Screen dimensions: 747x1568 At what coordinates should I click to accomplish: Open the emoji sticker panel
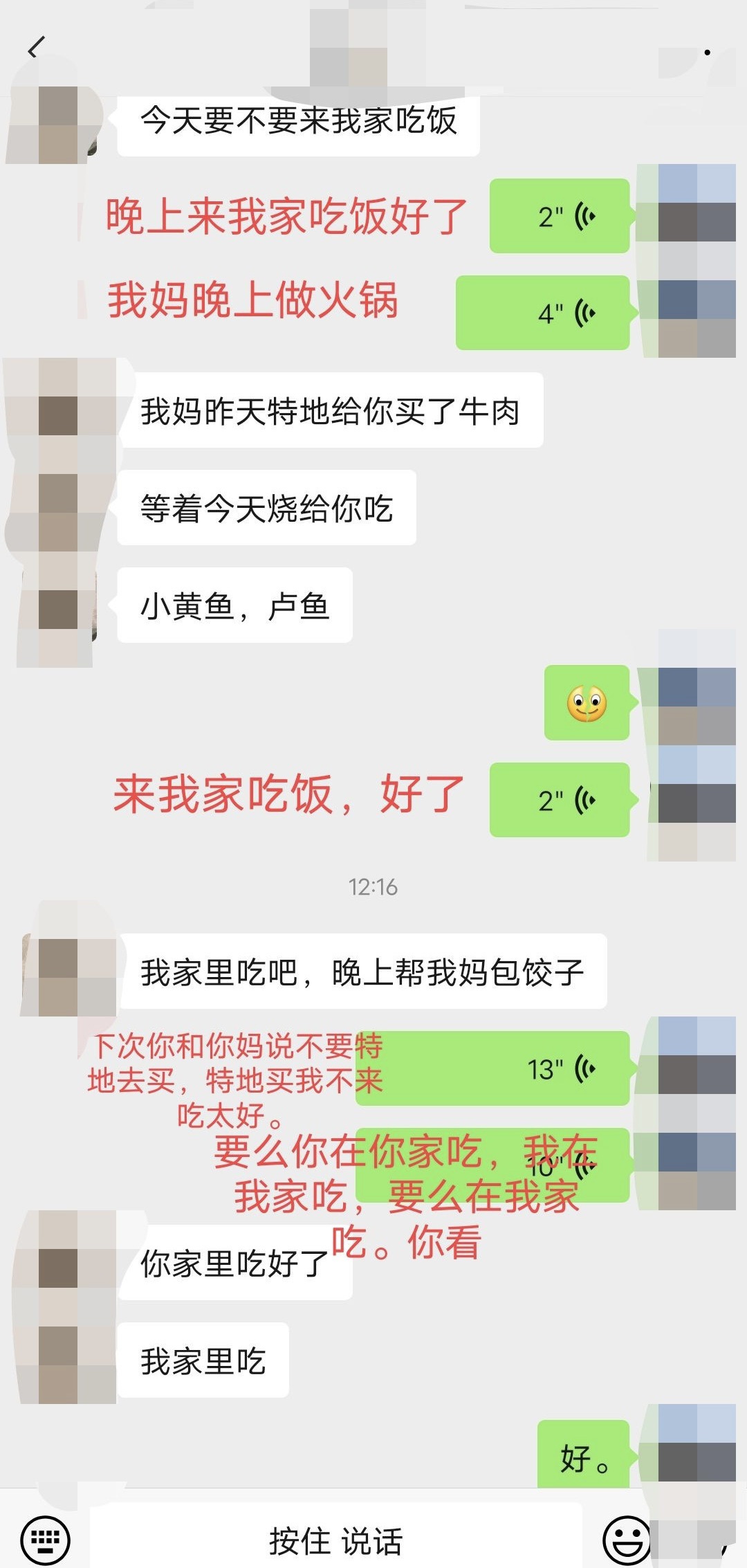pos(627,1539)
